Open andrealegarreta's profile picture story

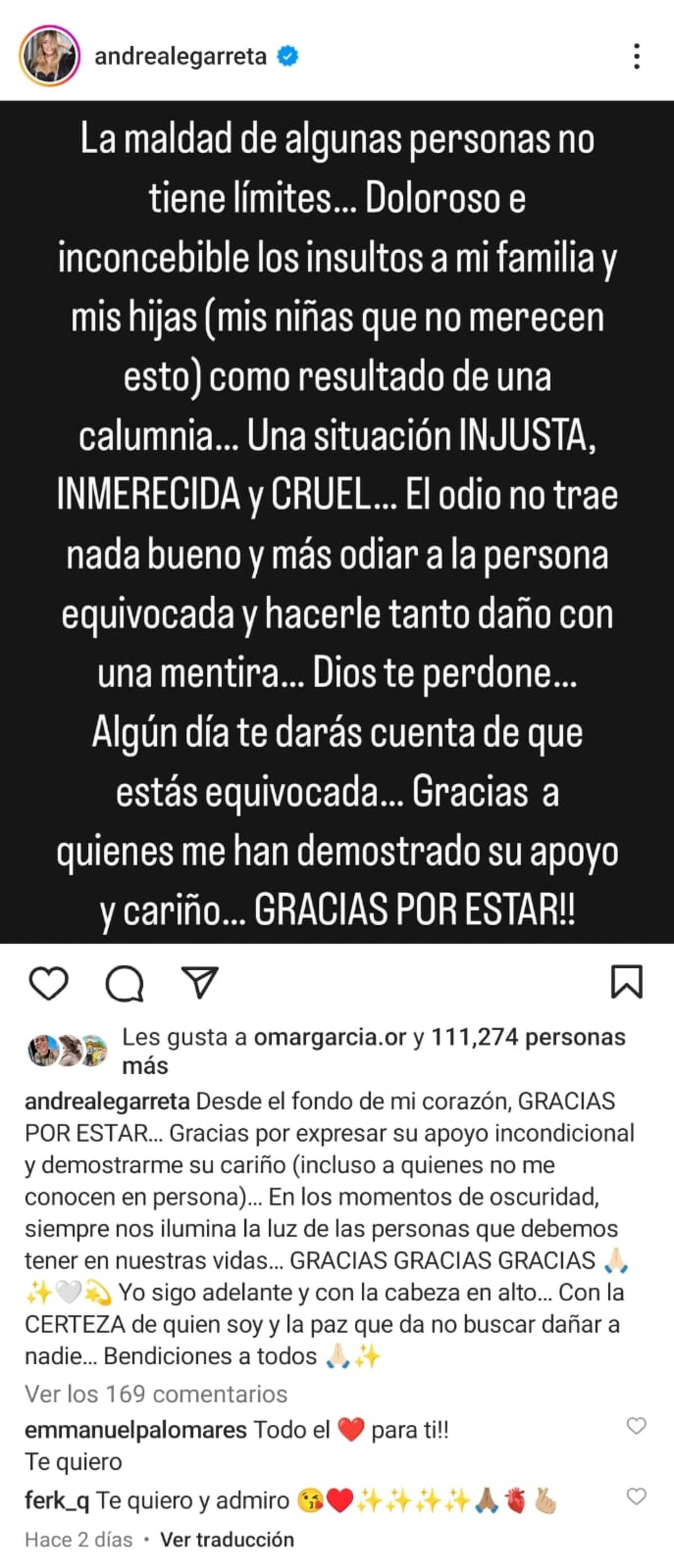(49, 56)
